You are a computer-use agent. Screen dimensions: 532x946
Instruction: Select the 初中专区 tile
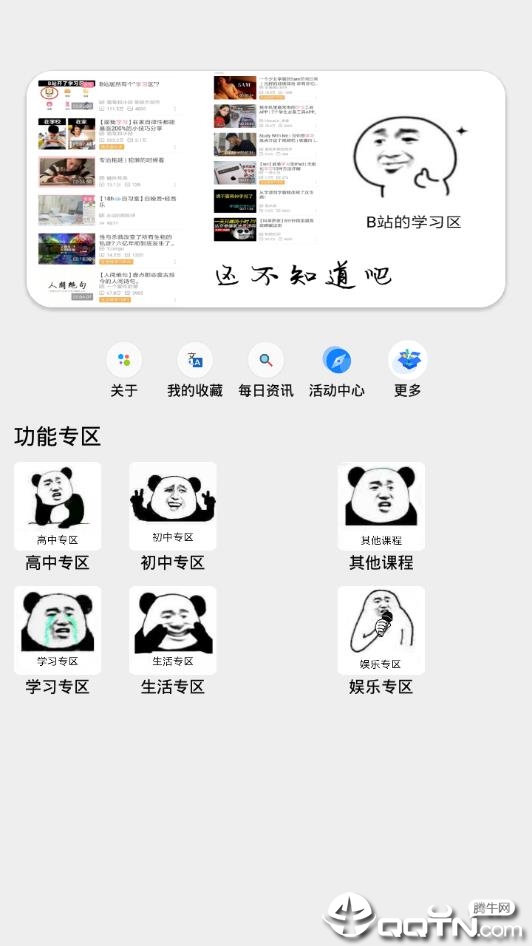click(x=173, y=516)
